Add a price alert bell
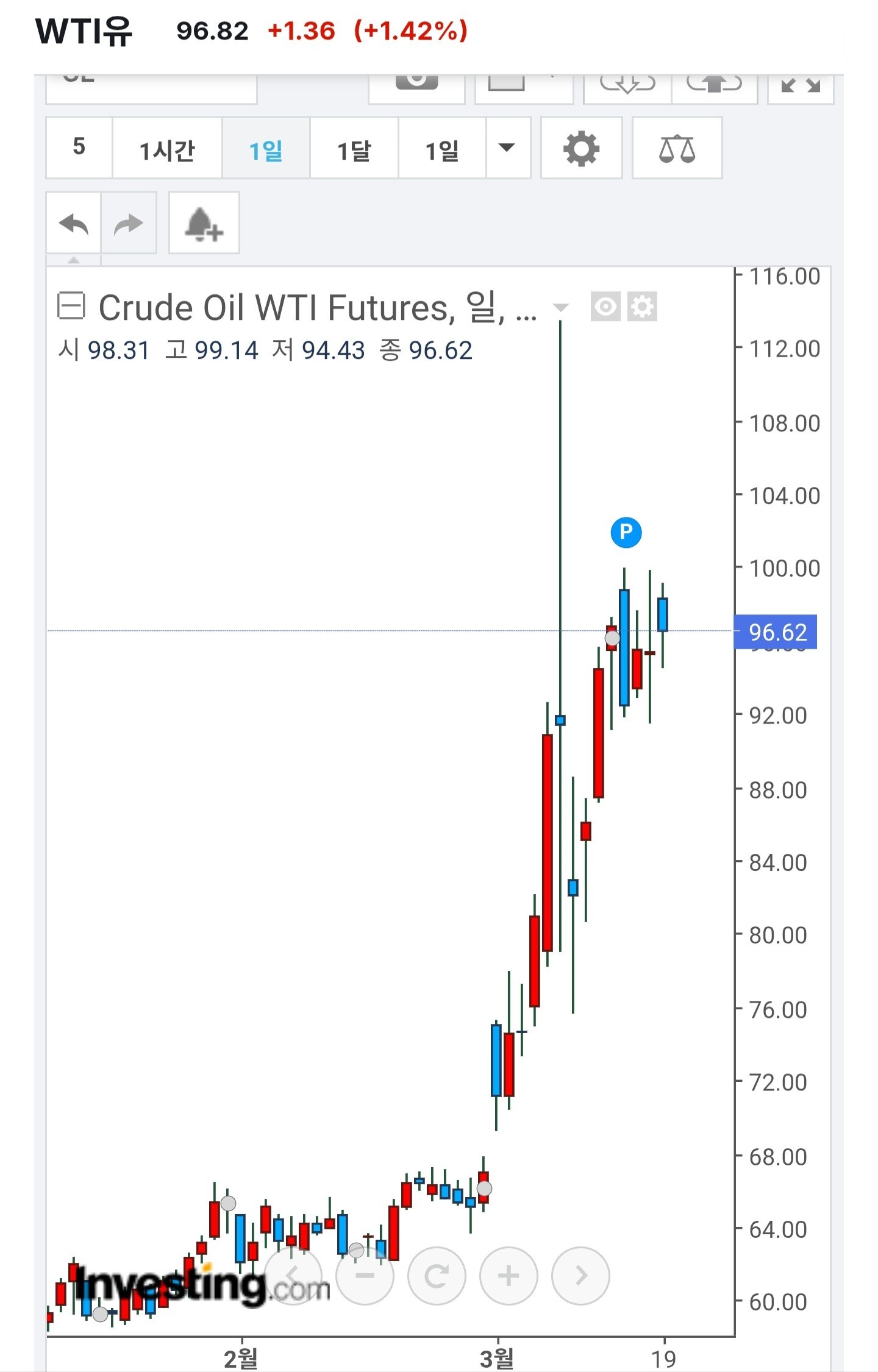 point(204,223)
